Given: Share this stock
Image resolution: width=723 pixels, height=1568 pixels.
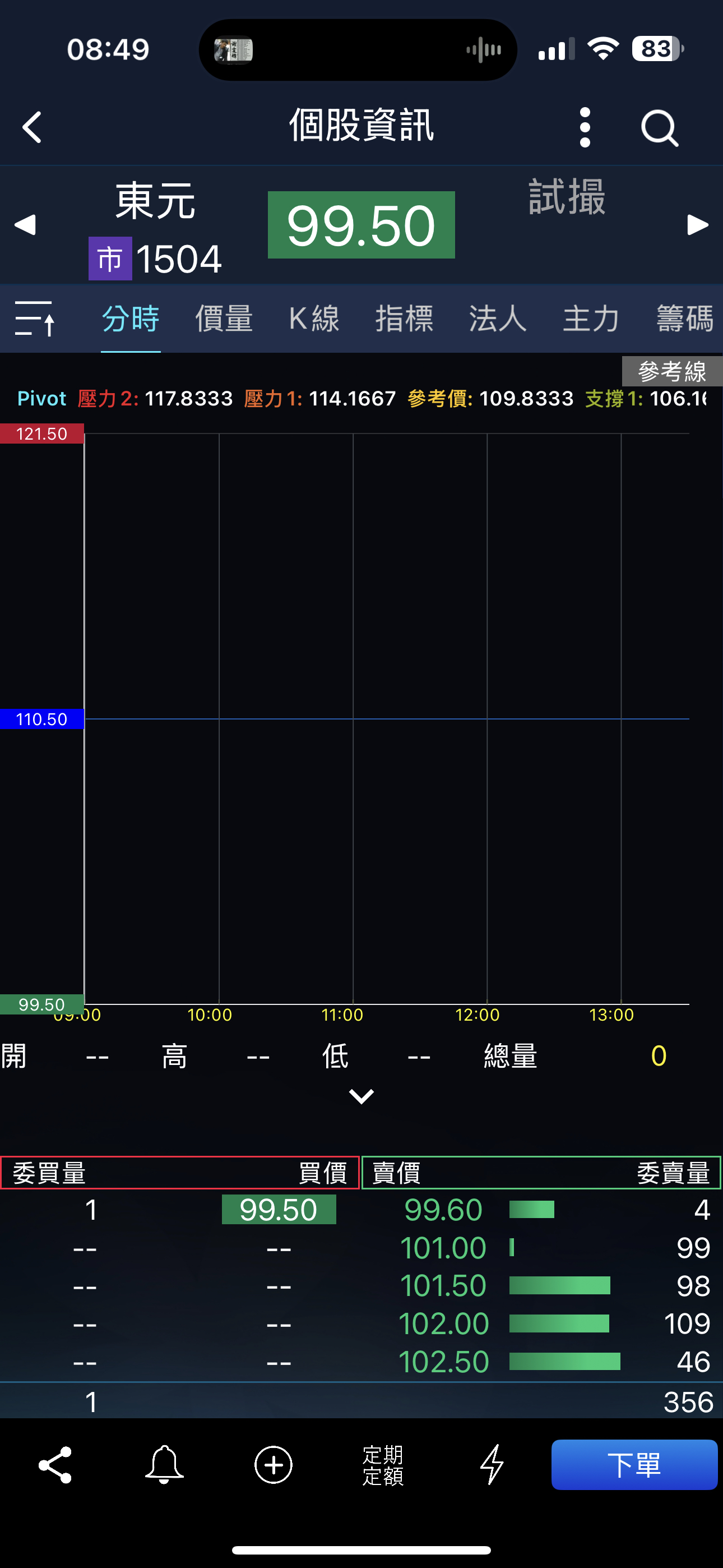Looking at the screenshot, I should click(x=55, y=1464).
